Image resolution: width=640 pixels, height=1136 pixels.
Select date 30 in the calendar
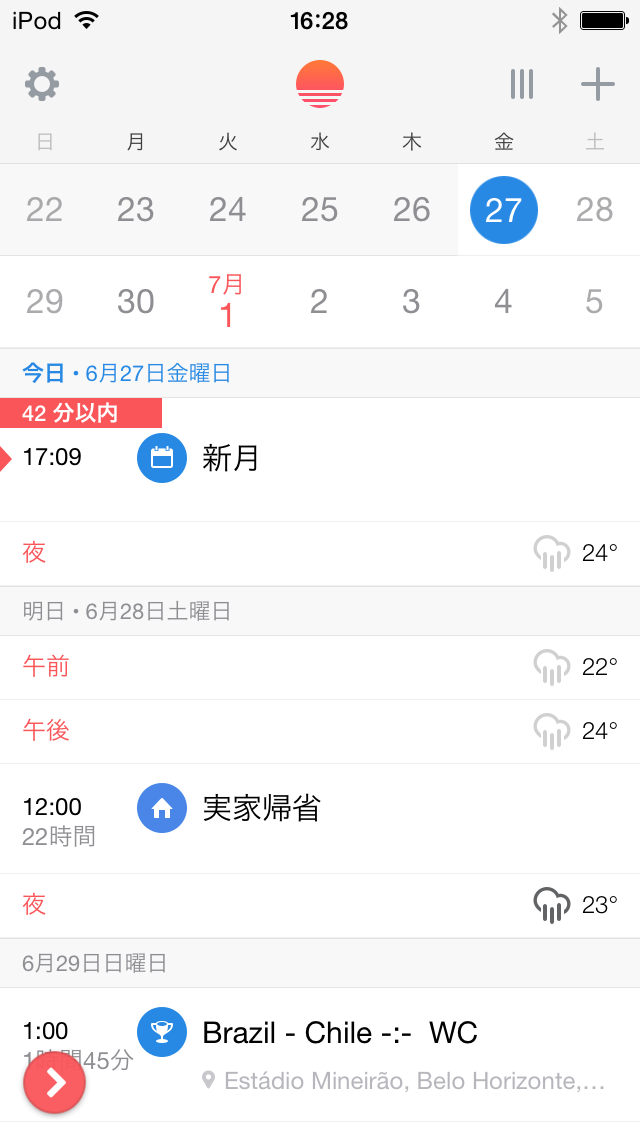[136, 302]
